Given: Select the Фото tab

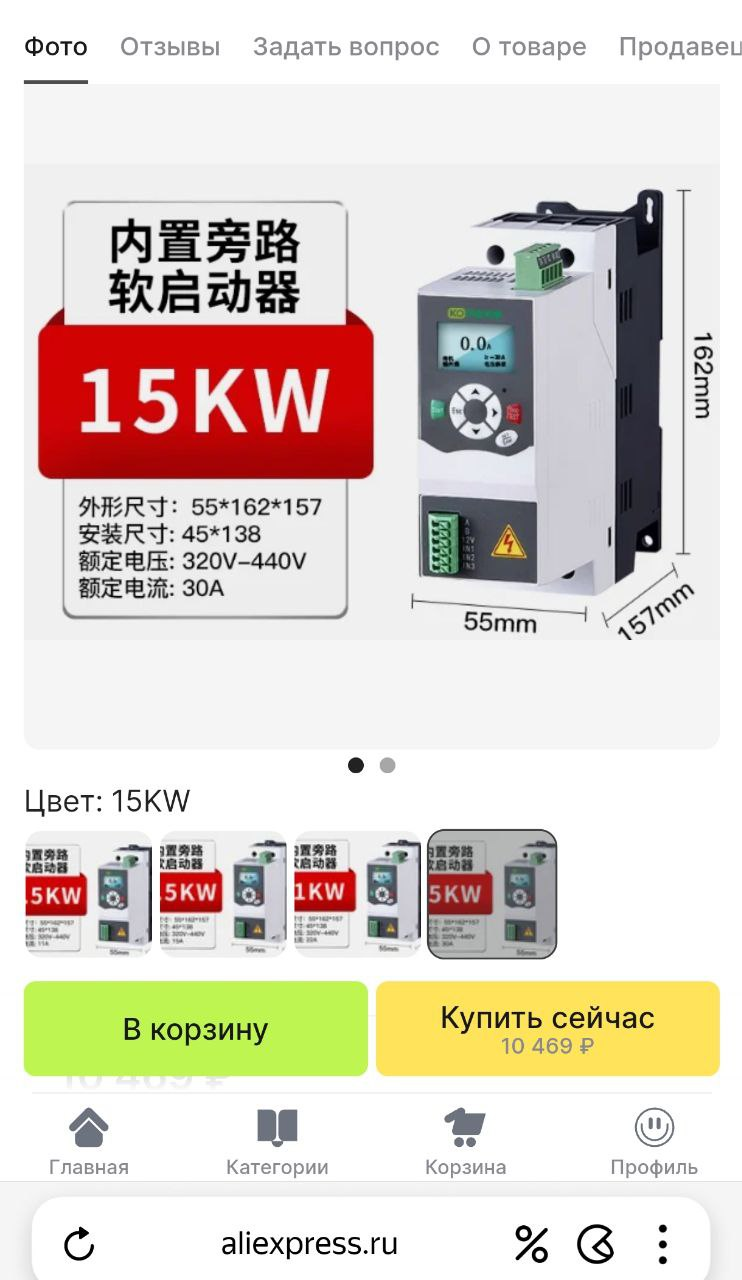Looking at the screenshot, I should click(56, 47).
